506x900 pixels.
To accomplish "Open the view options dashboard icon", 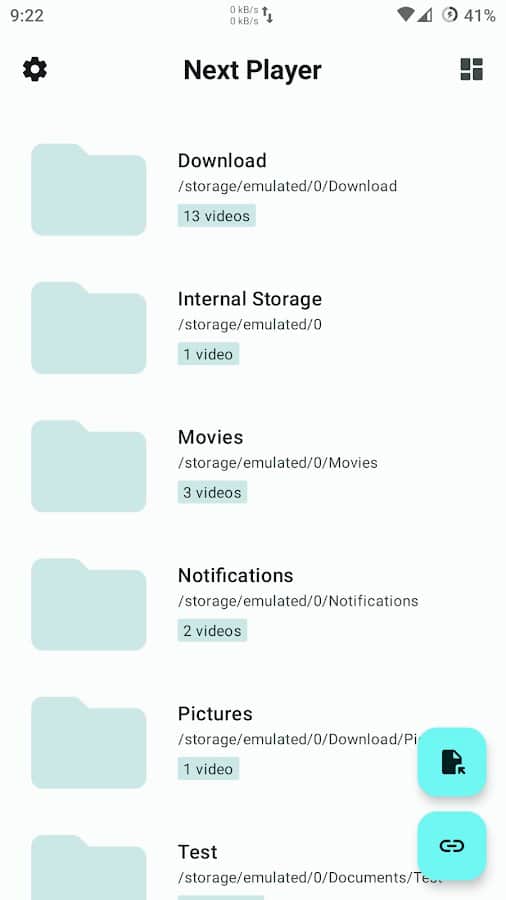I will point(471,69).
